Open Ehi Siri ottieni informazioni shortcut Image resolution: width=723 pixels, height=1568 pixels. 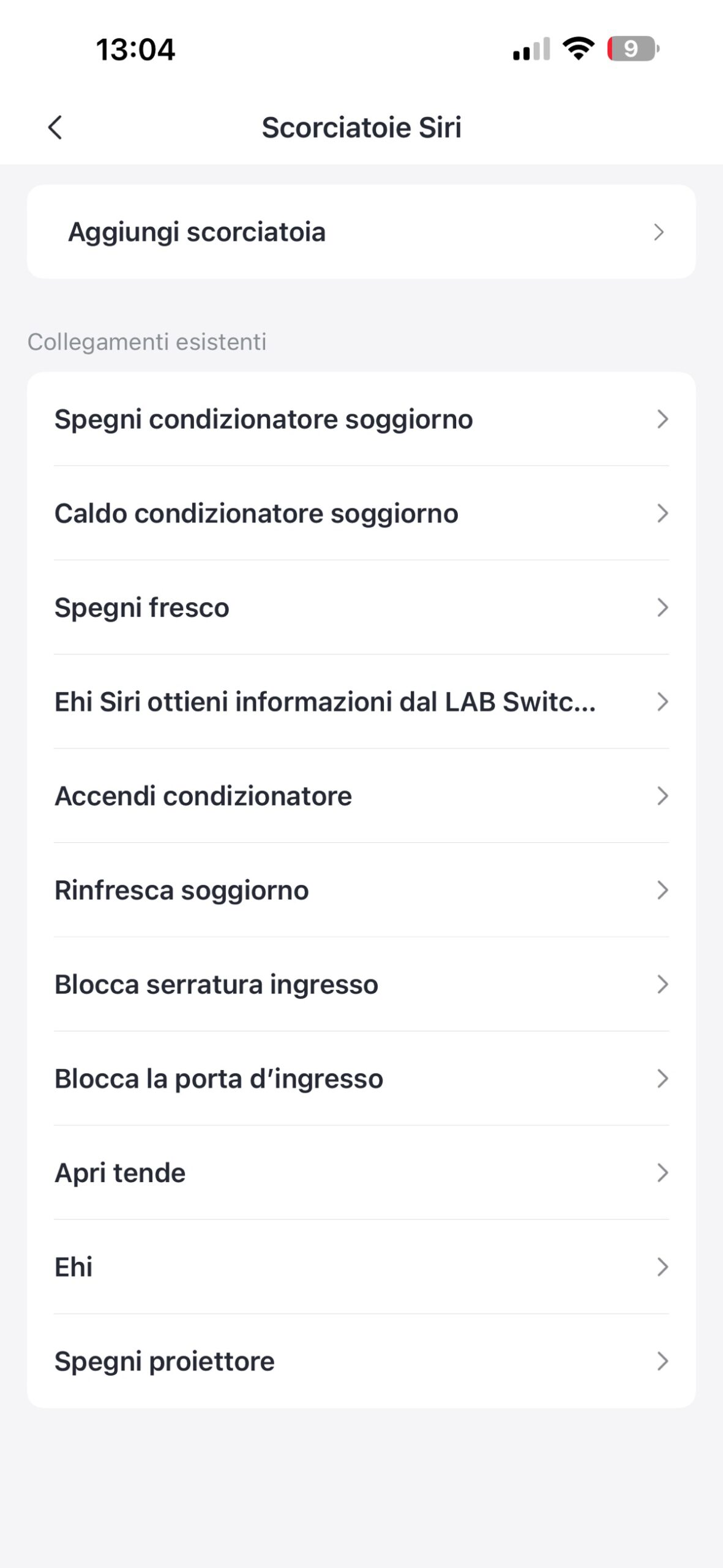point(361,702)
